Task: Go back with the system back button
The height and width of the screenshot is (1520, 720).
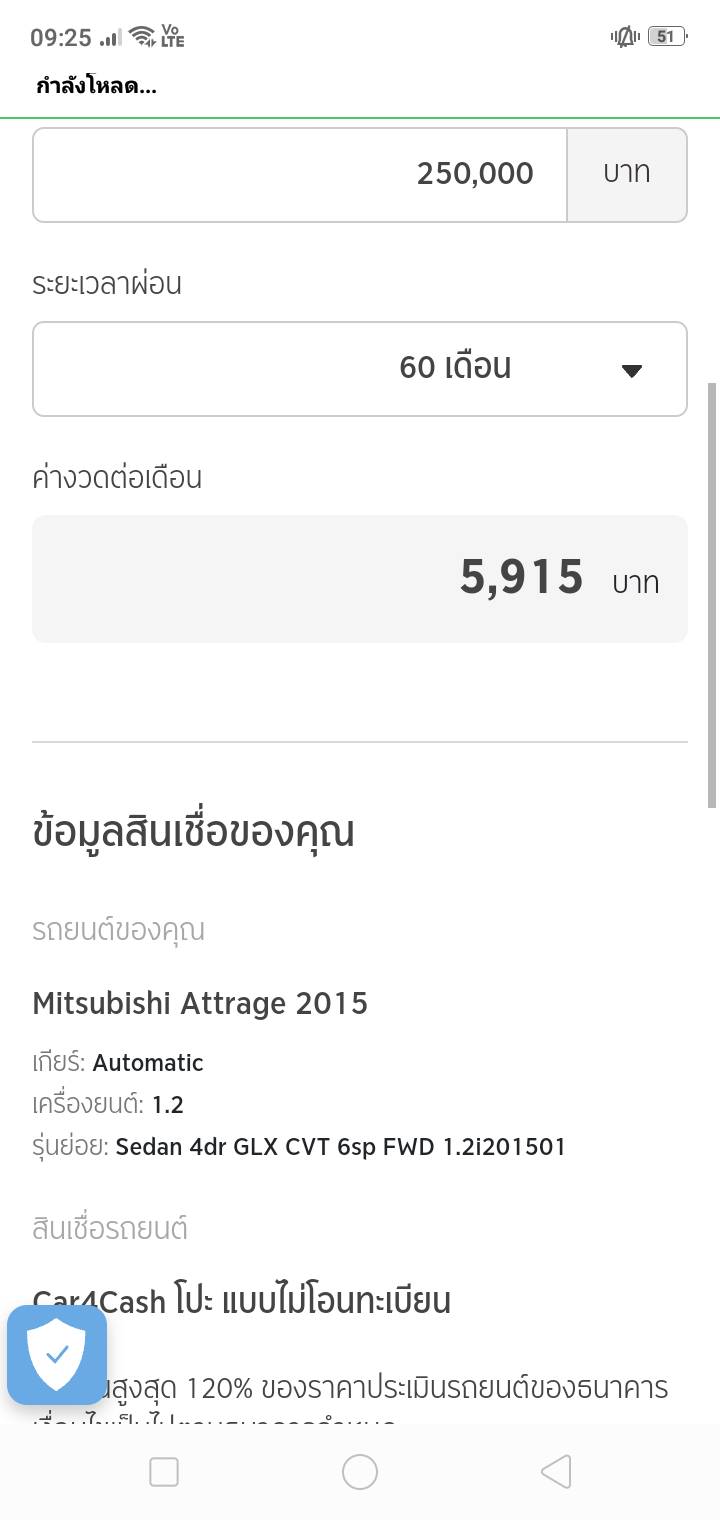Action: point(555,1471)
